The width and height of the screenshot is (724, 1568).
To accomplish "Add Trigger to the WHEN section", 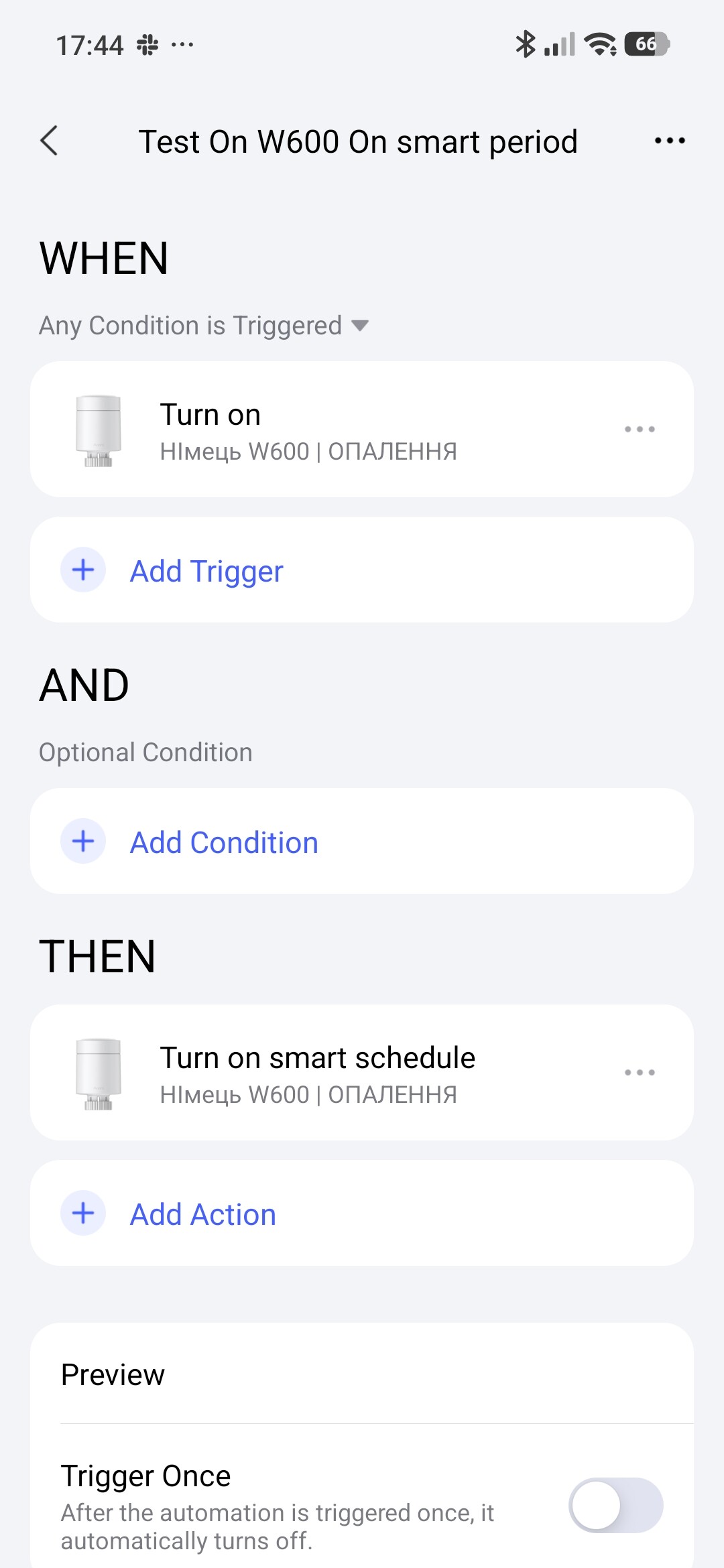I will pos(206,571).
